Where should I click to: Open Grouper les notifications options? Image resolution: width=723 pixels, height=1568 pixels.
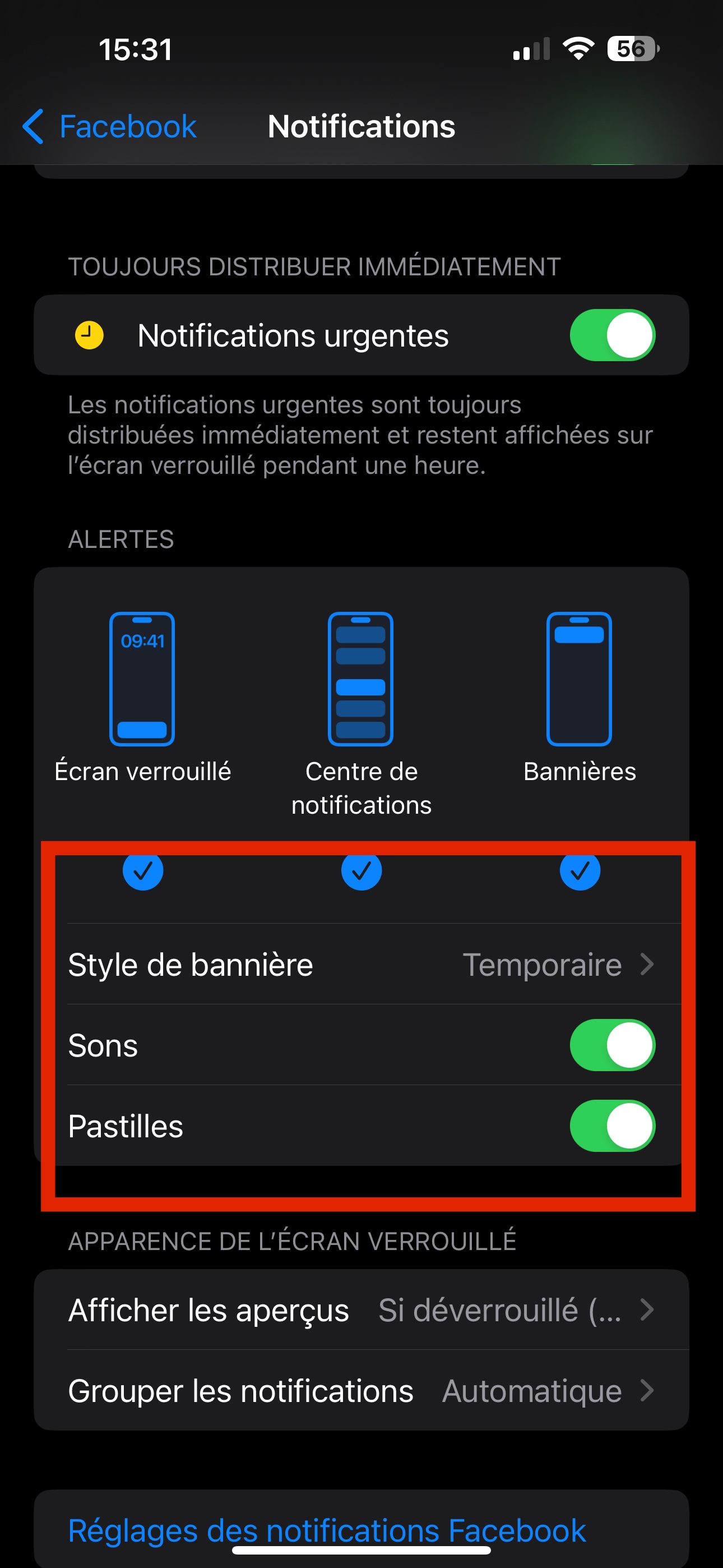coord(361,1391)
